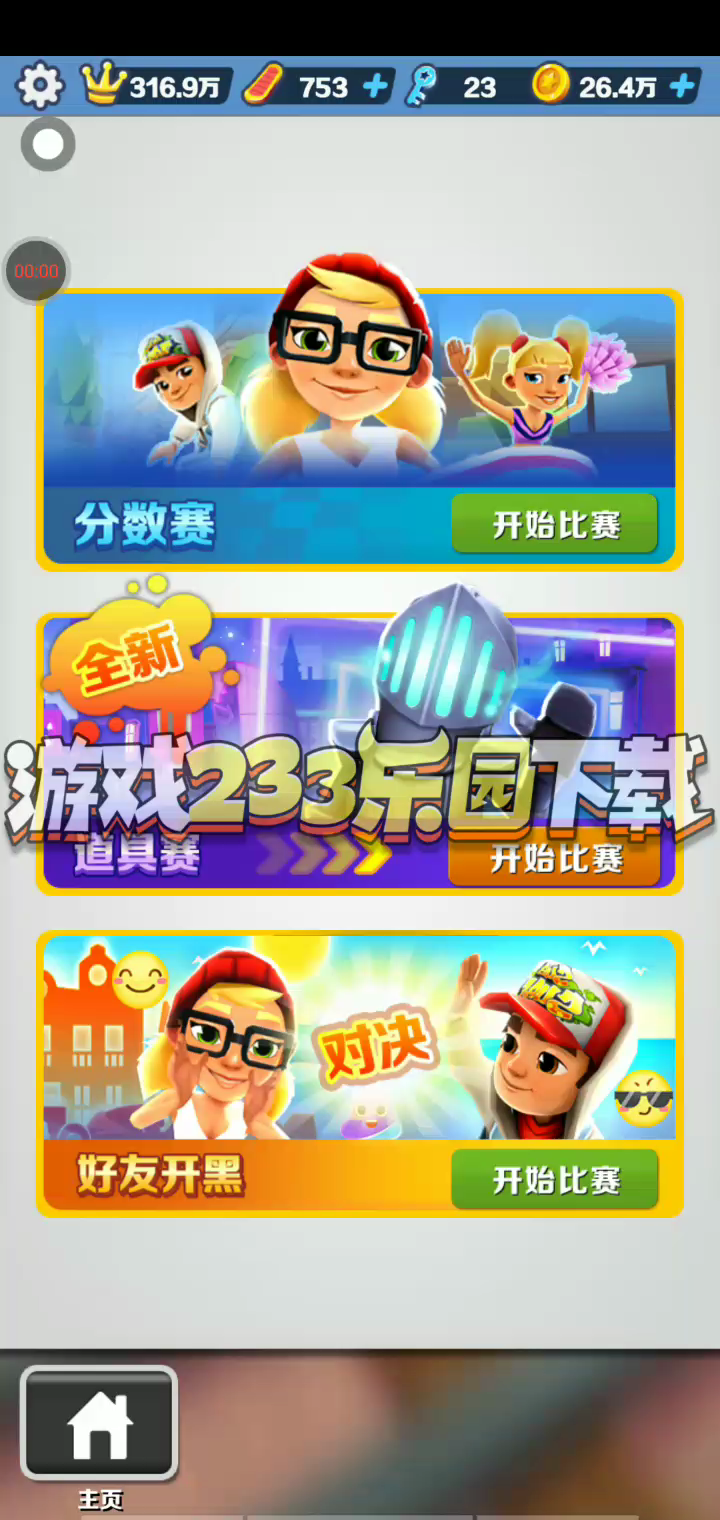Viewport: 720px width, 1520px height.
Task: Add more coins with plus button
Action: tap(682, 87)
